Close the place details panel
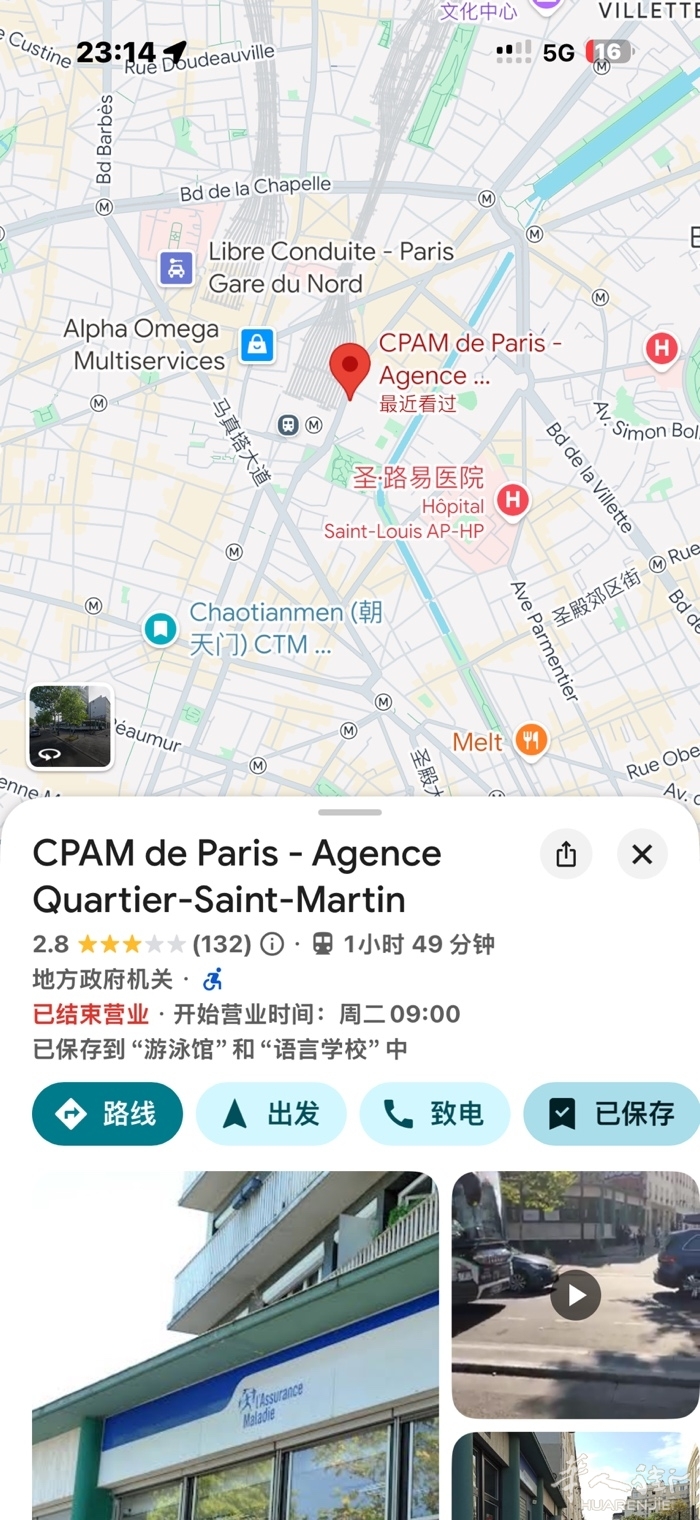The height and width of the screenshot is (1520, 700). pyautogui.click(x=642, y=854)
